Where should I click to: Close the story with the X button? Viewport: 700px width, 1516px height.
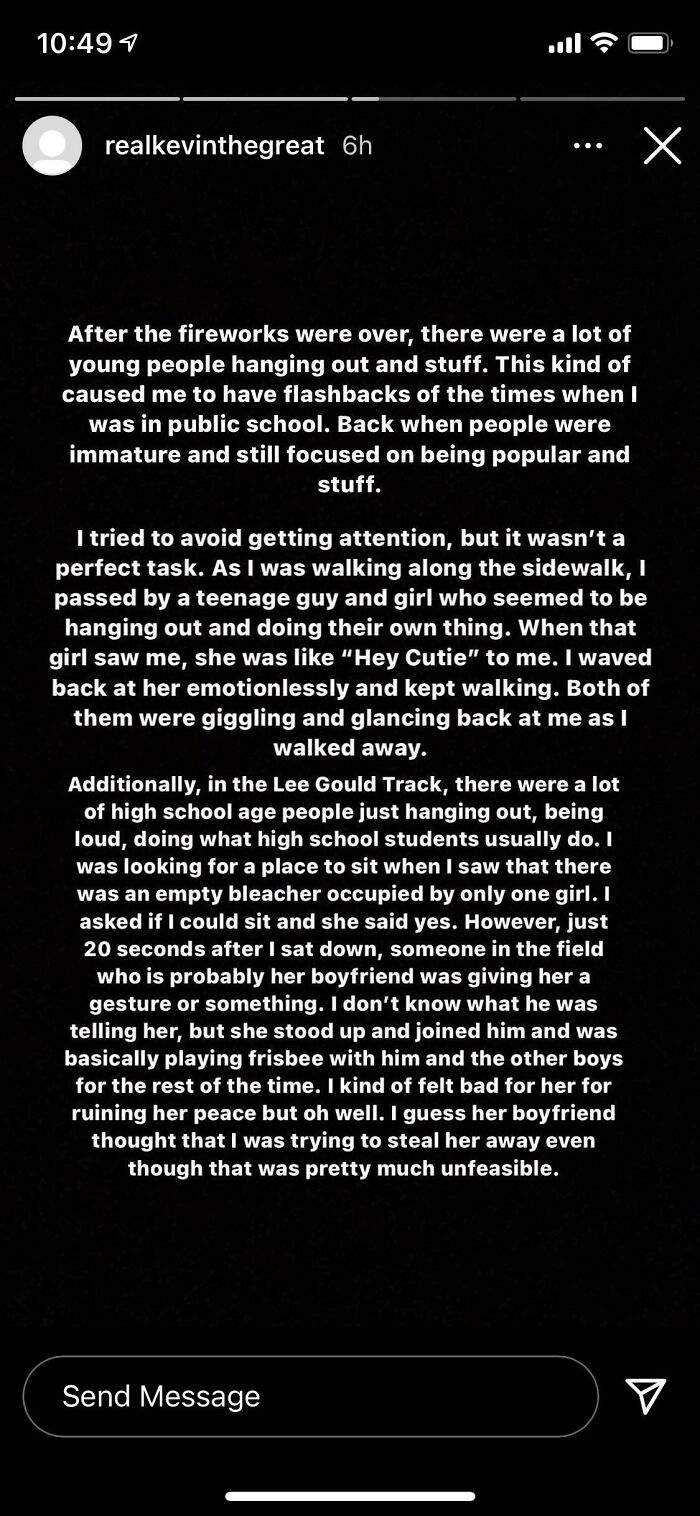661,146
